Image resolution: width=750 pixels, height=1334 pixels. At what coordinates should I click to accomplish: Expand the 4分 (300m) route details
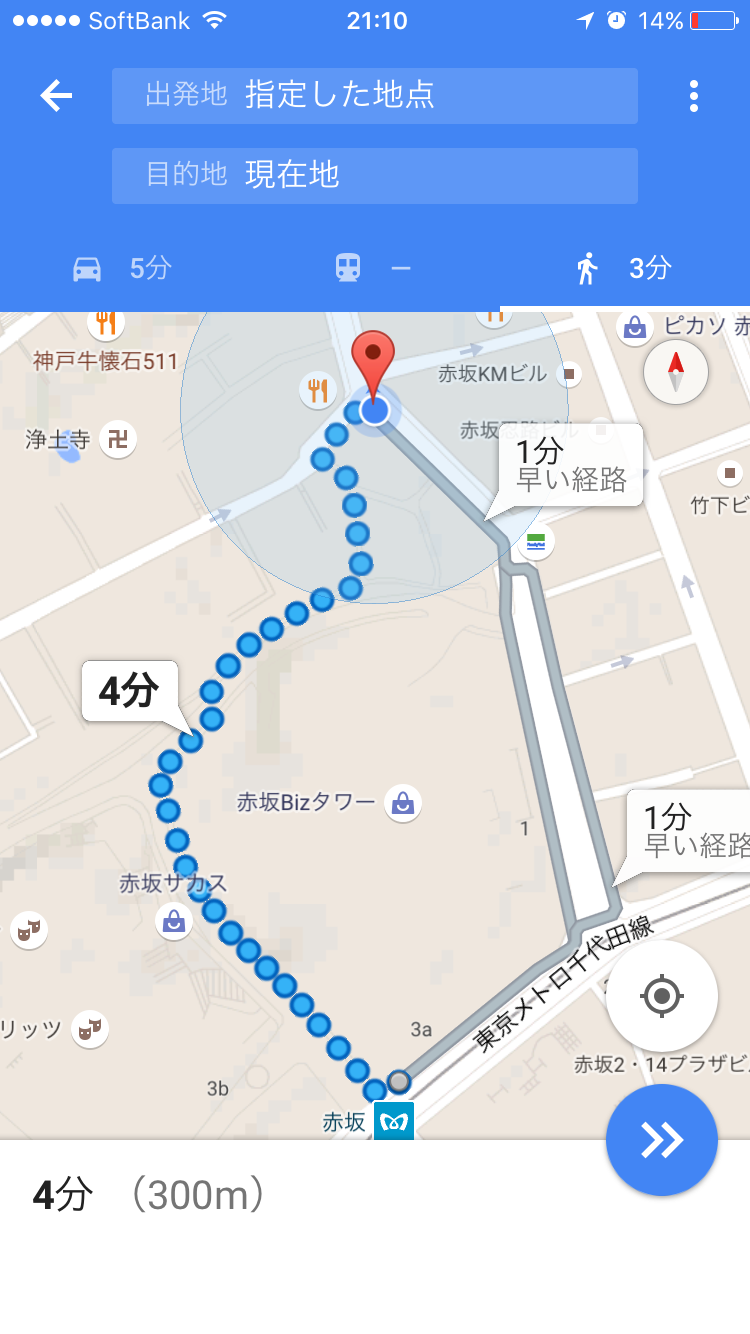375,1196
